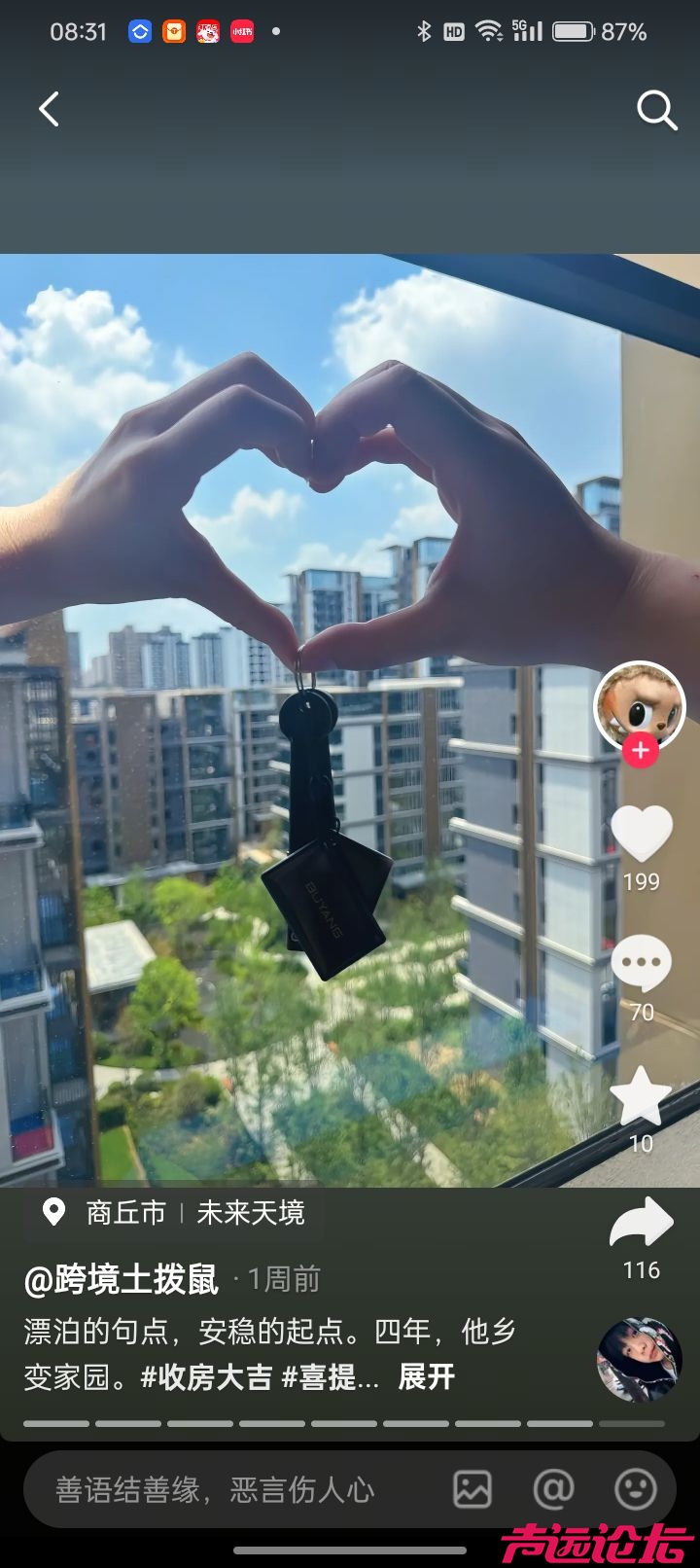Open the comments bubble
Screen dimensions: 700x1568
point(641,963)
